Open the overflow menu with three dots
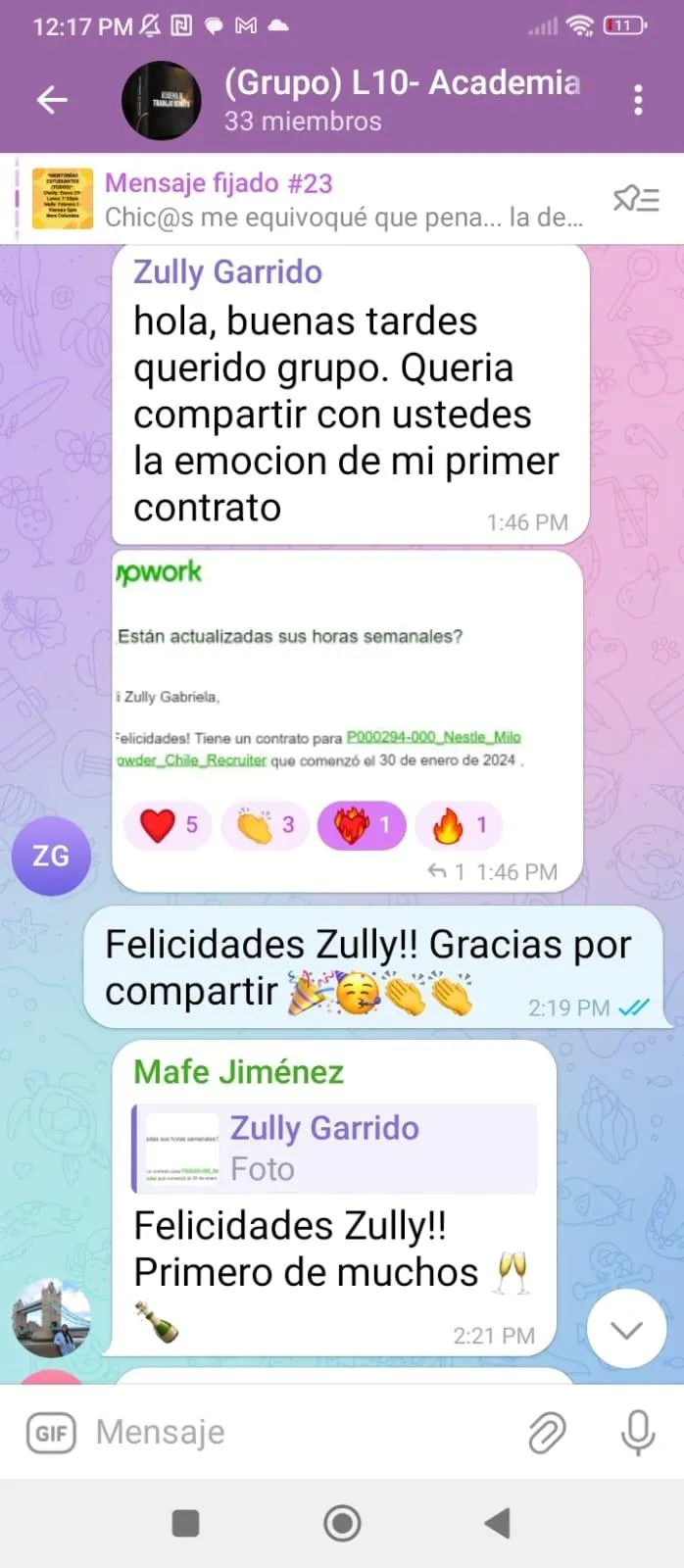The image size is (684, 1568). pyautogui.click(x=638, y=100)
